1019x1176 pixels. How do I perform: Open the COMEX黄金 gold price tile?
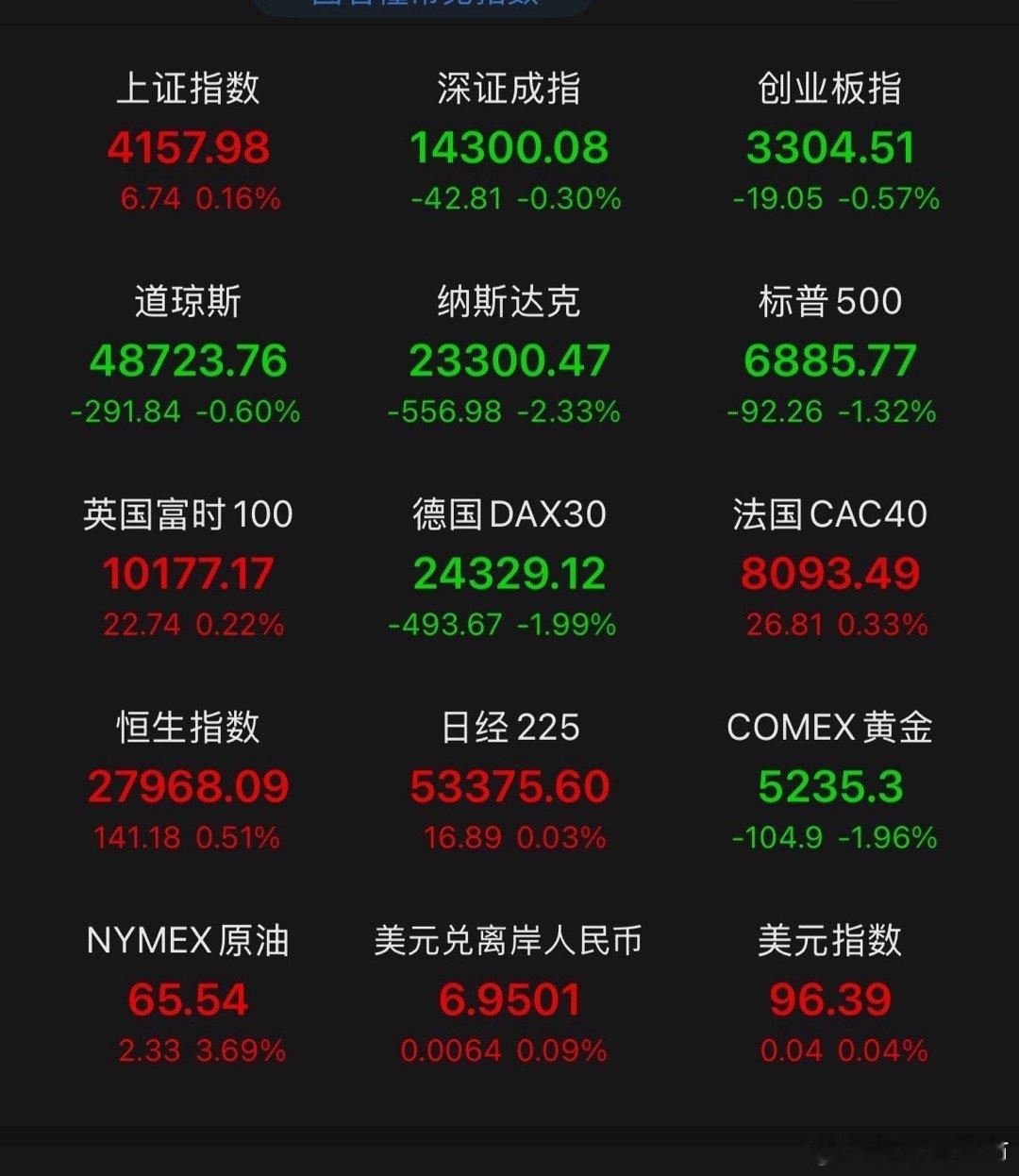pos(827,781)
